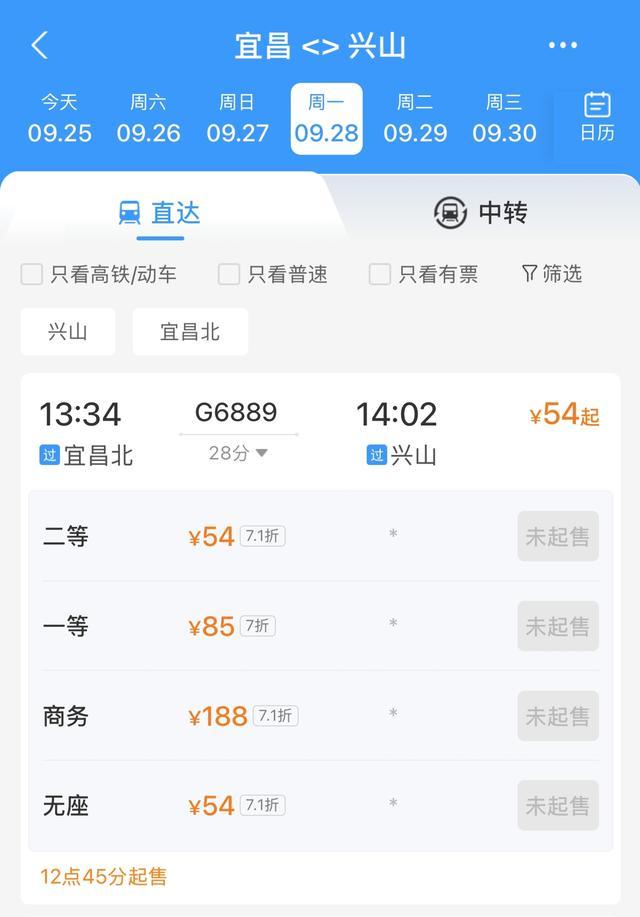This screenshot has height=917, width=640.
Task: Go back using the top-left arrow
Action: (39, 45)
